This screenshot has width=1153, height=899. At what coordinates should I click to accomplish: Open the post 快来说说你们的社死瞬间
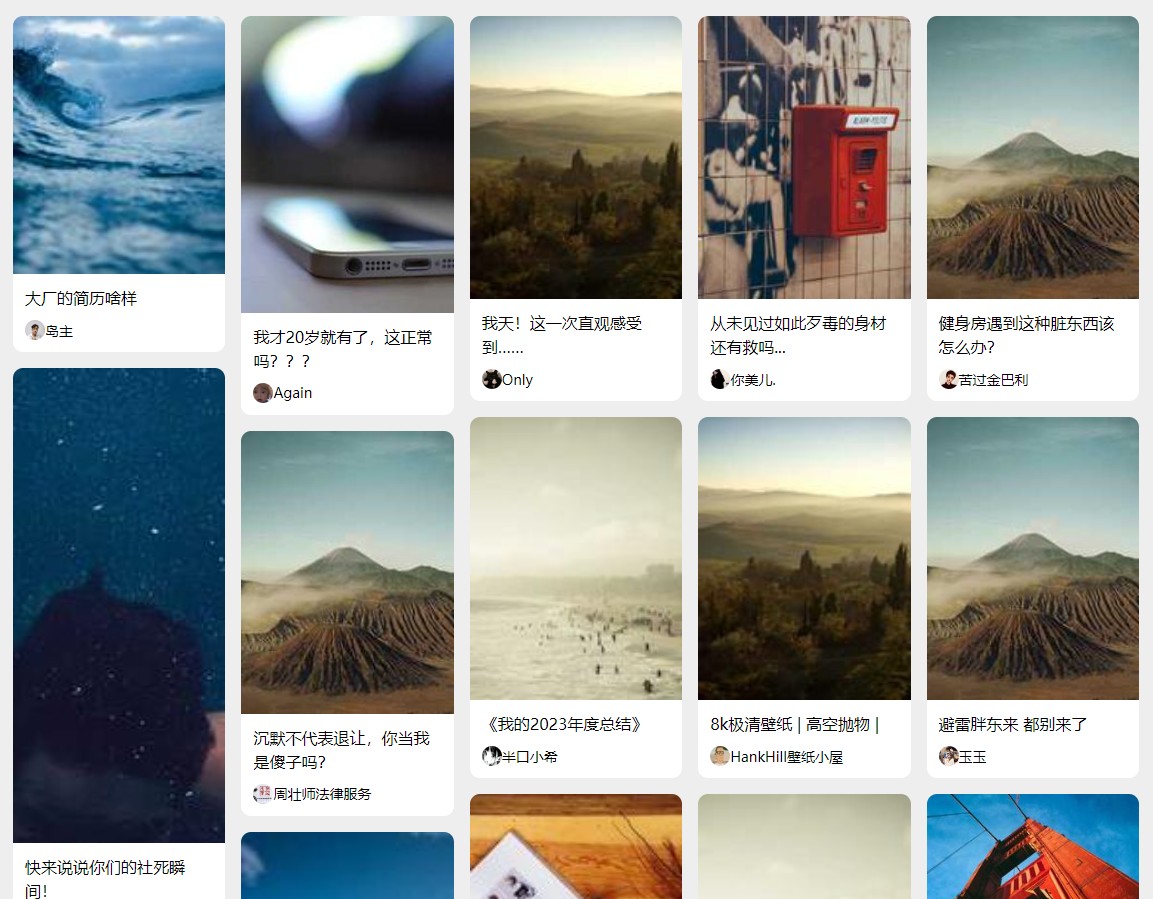105,877
